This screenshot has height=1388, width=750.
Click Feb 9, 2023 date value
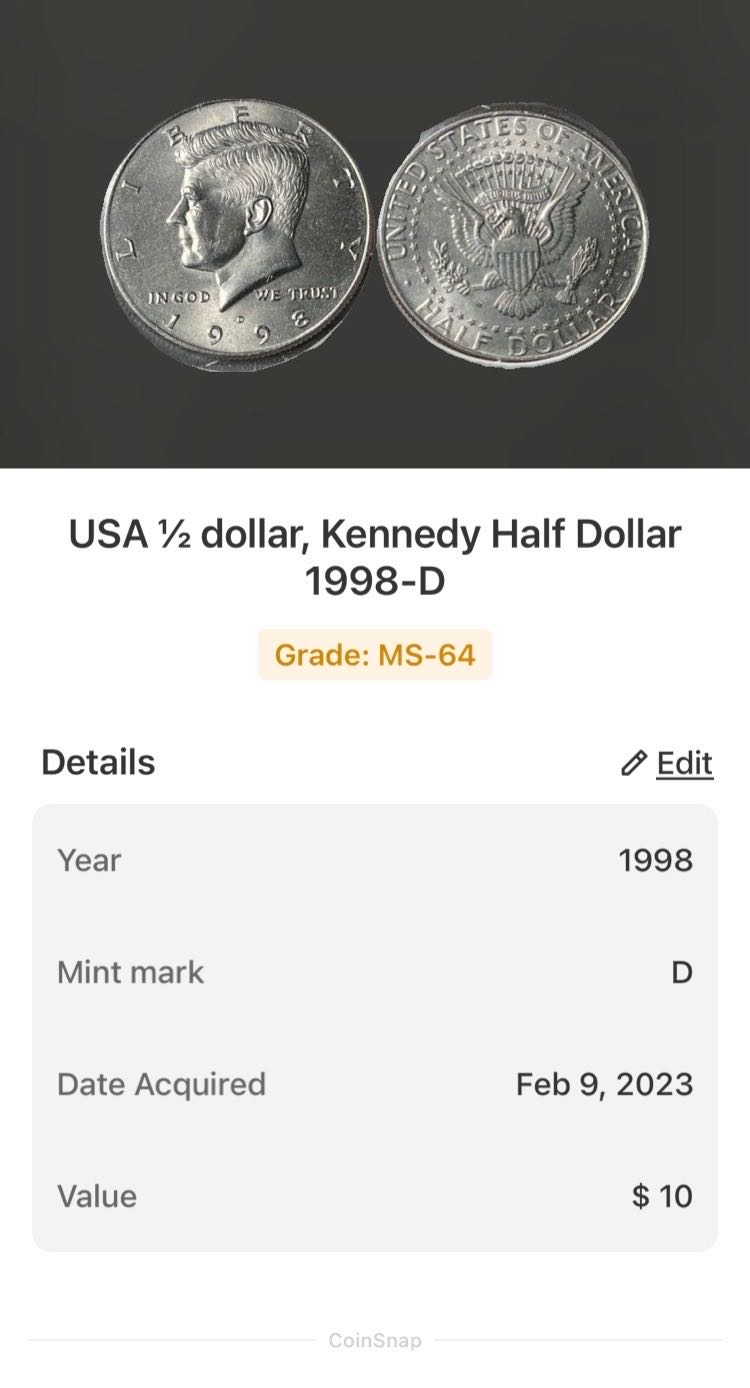click(x=604, y=1084)
